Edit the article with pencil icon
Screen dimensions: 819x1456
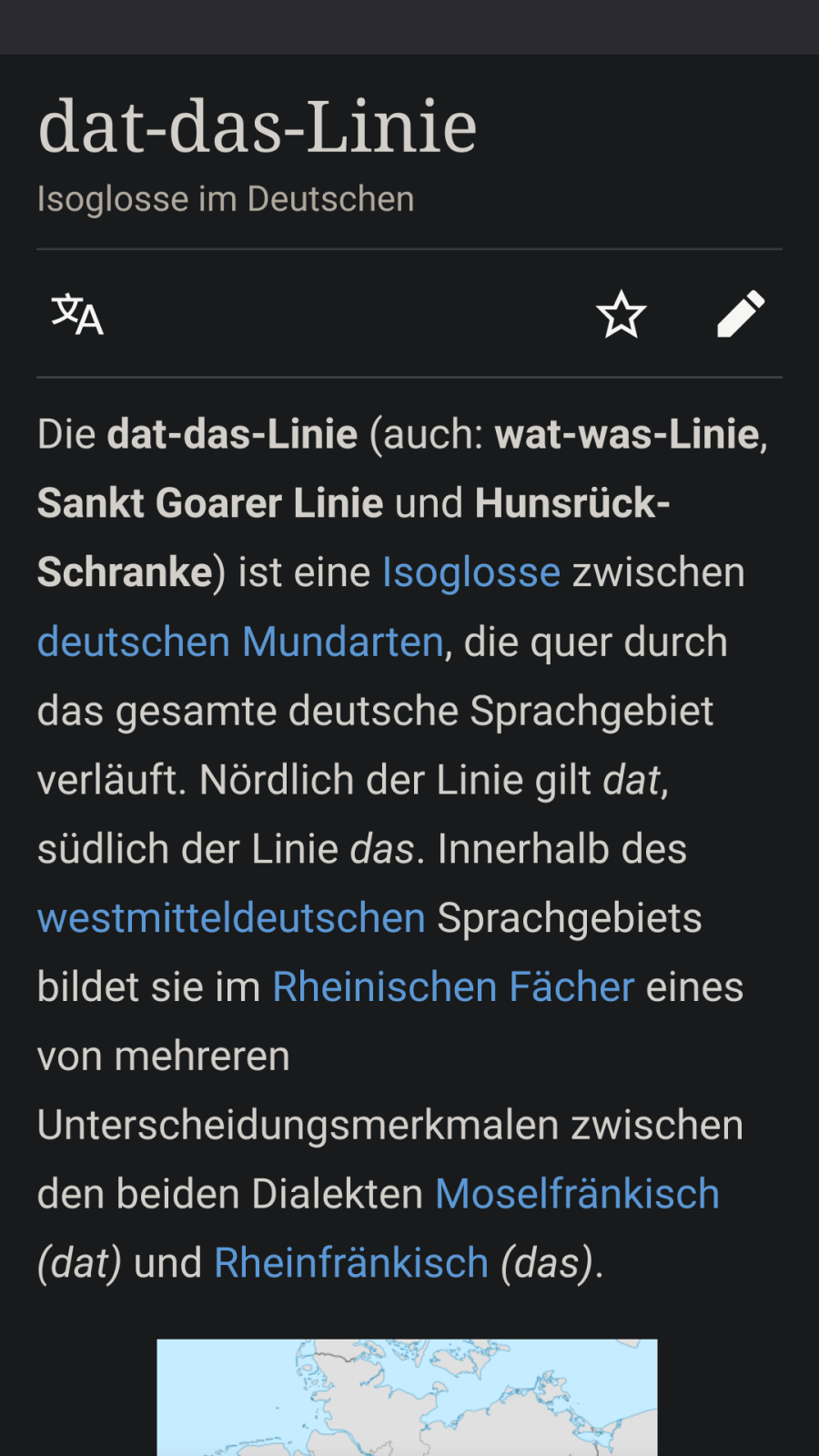click(741, 314)
